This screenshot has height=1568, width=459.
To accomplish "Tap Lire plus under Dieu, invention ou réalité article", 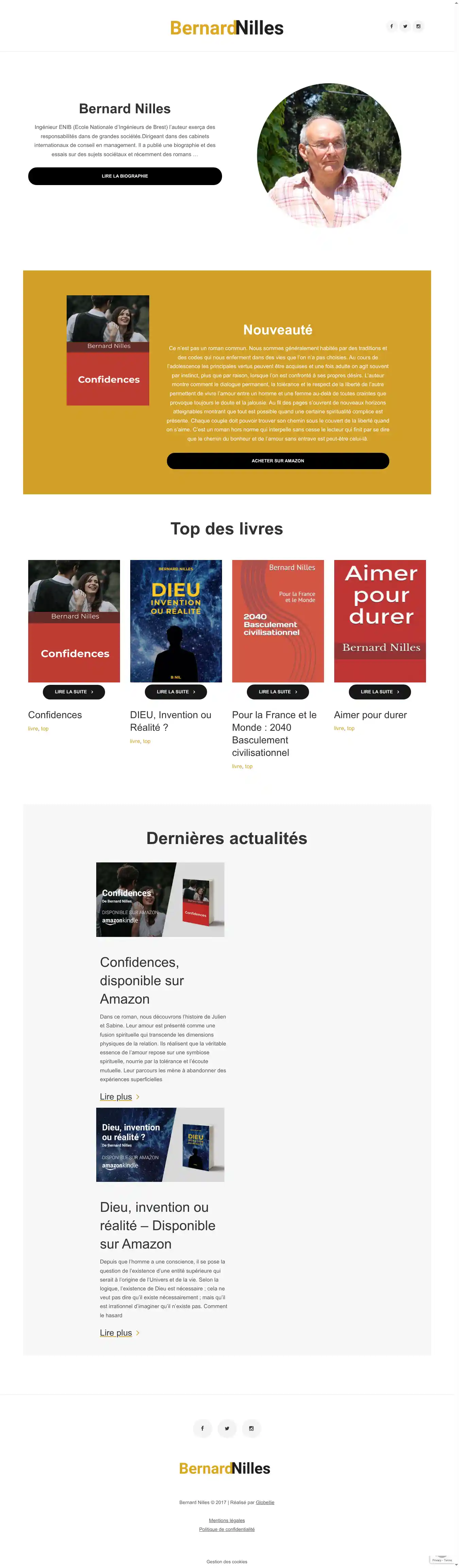I will click(x=116, y=1333).
